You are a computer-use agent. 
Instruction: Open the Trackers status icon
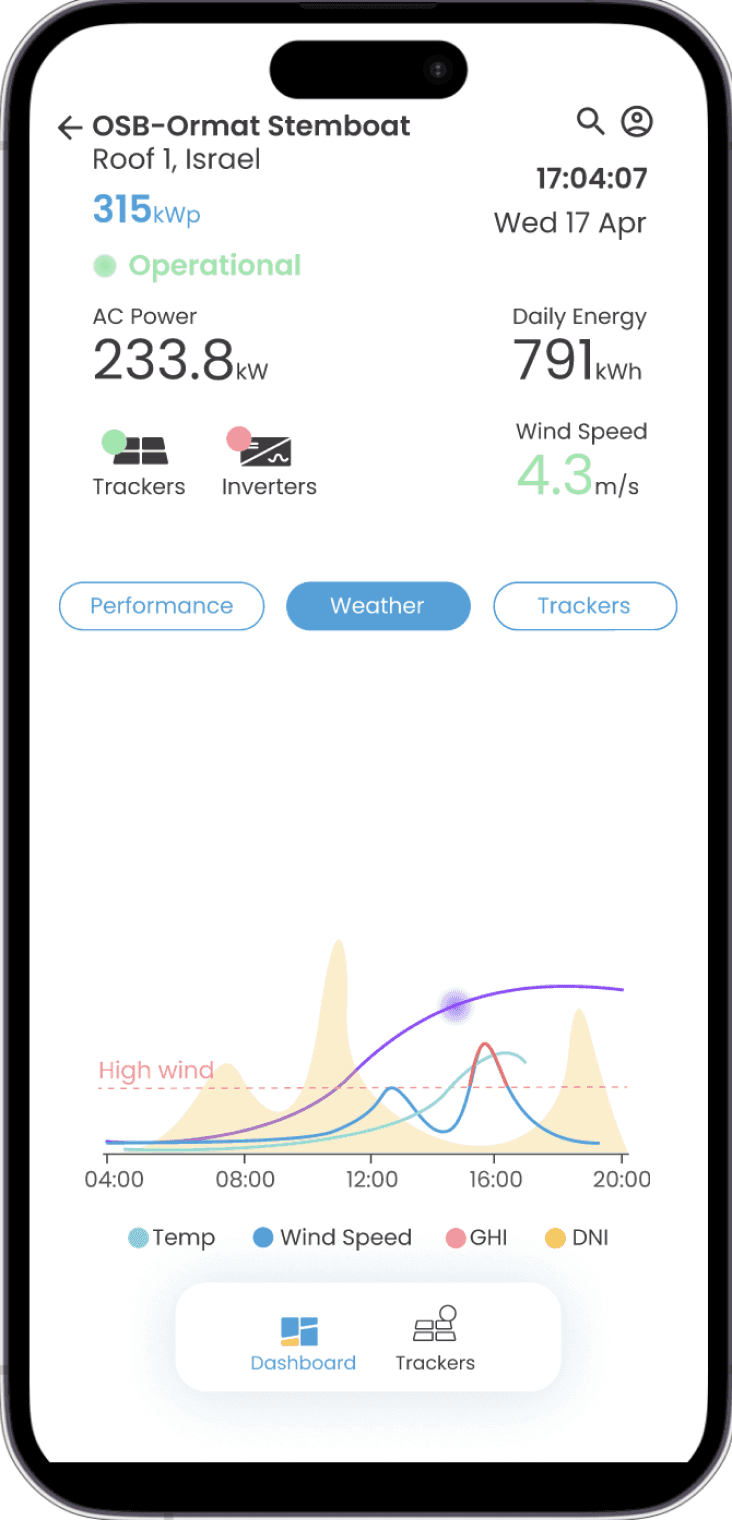point(138,463)
